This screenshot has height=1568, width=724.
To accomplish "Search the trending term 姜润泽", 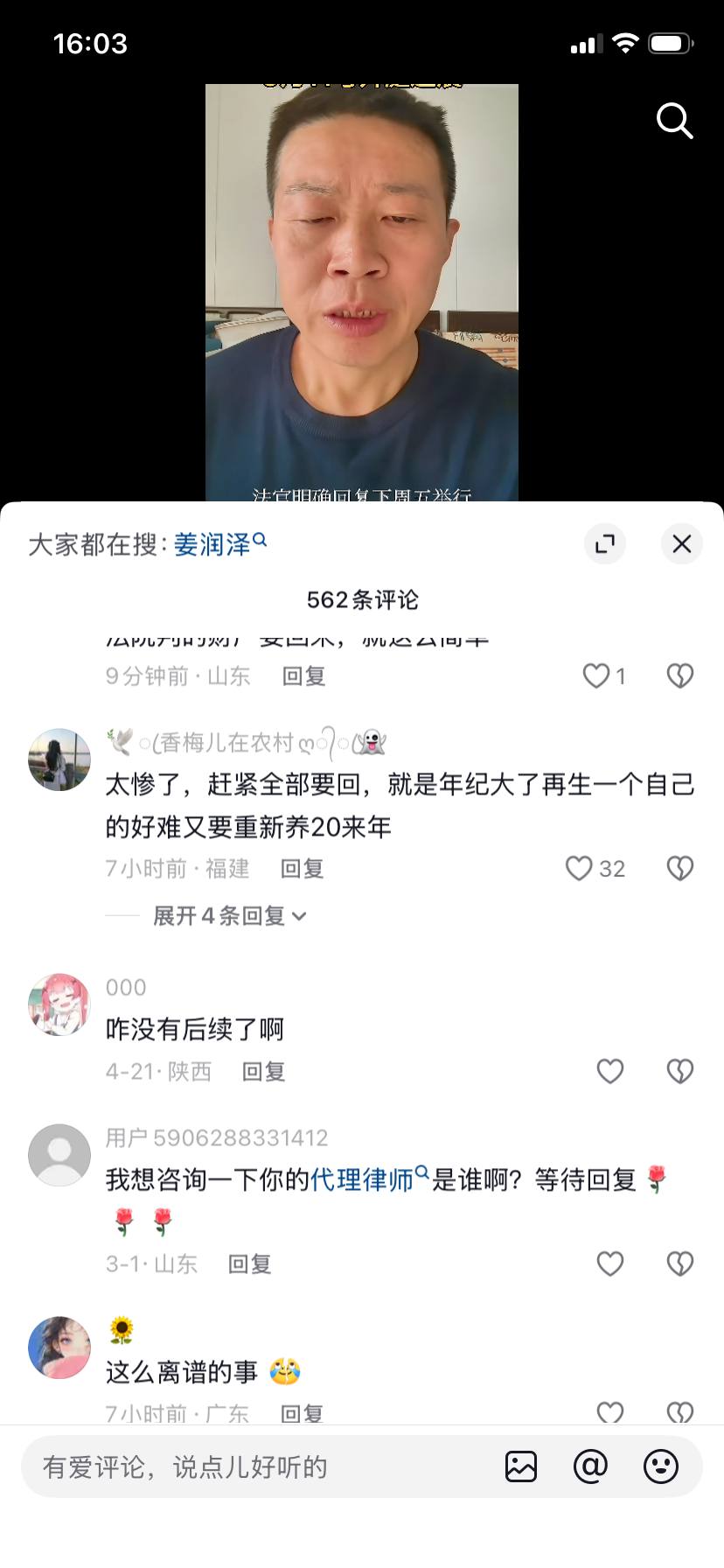I will (x=219, y=544).
